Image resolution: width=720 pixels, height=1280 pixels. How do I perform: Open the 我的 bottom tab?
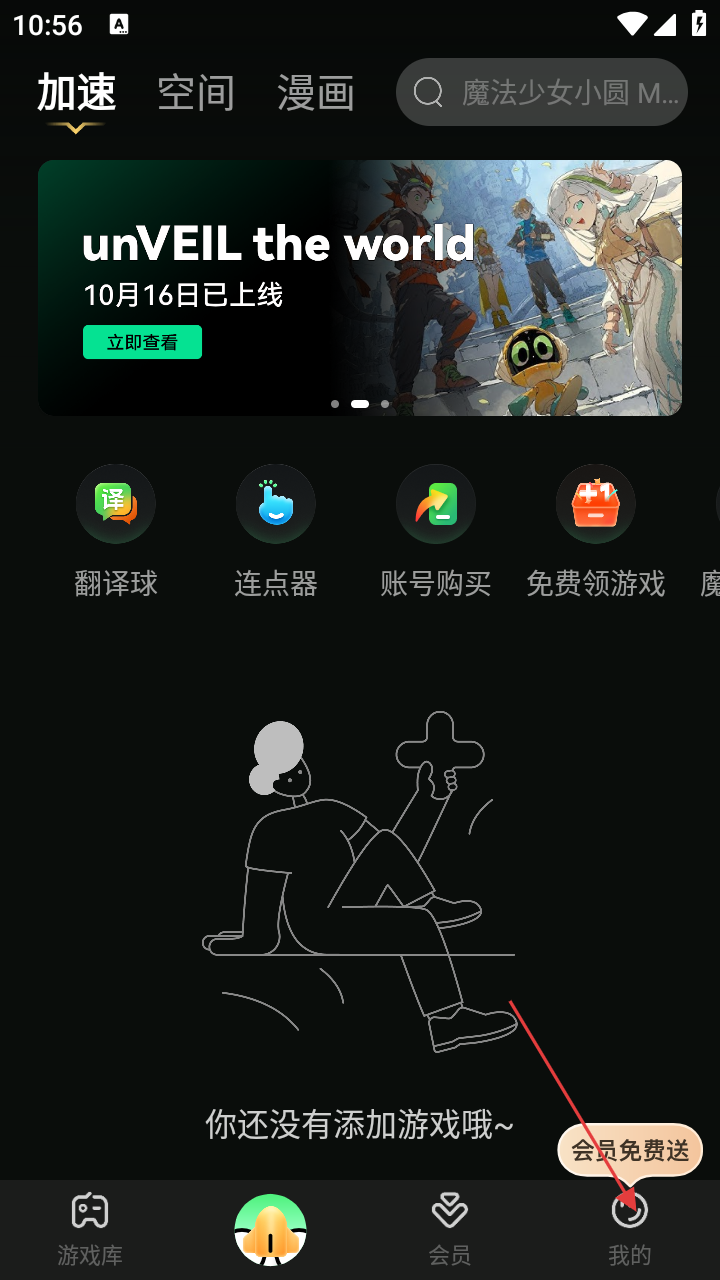click(630, 1228)
